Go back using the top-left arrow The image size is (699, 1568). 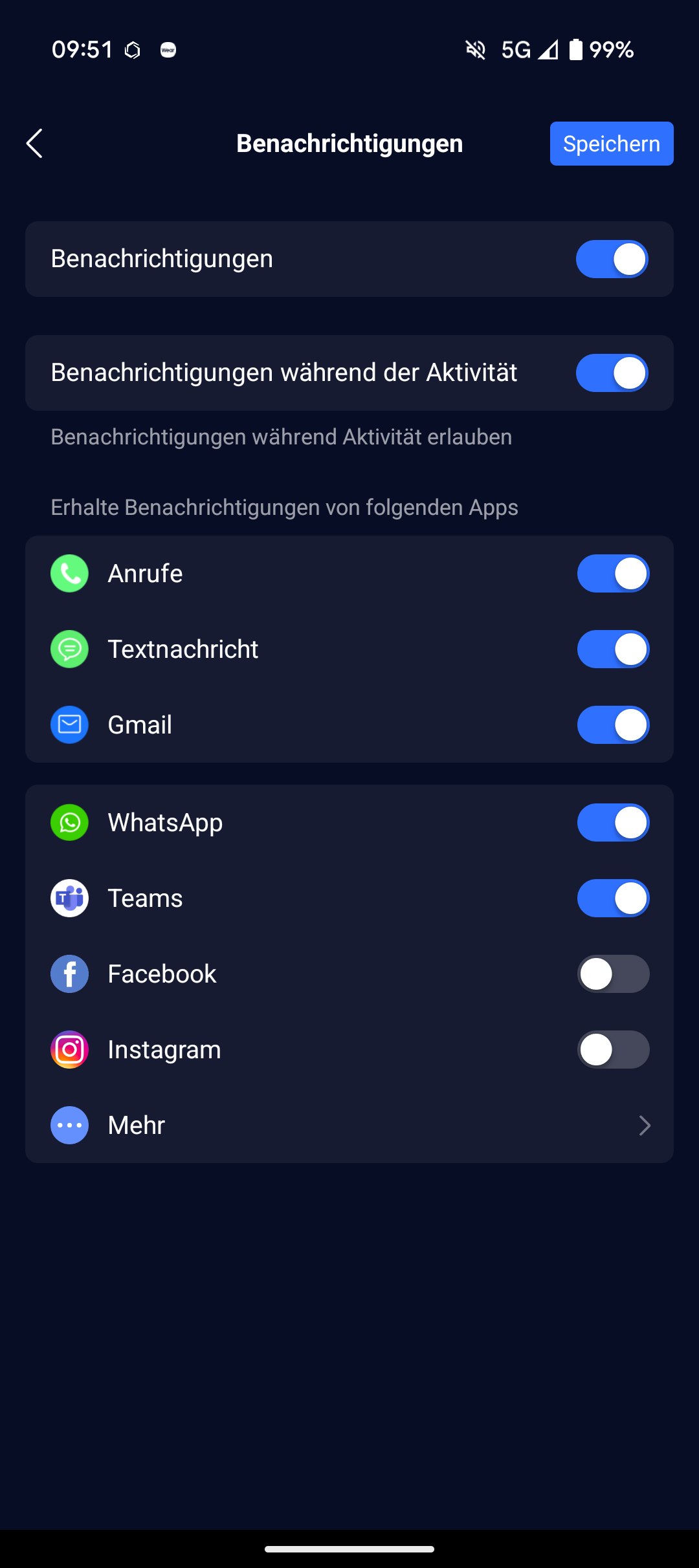click(35, 144)
